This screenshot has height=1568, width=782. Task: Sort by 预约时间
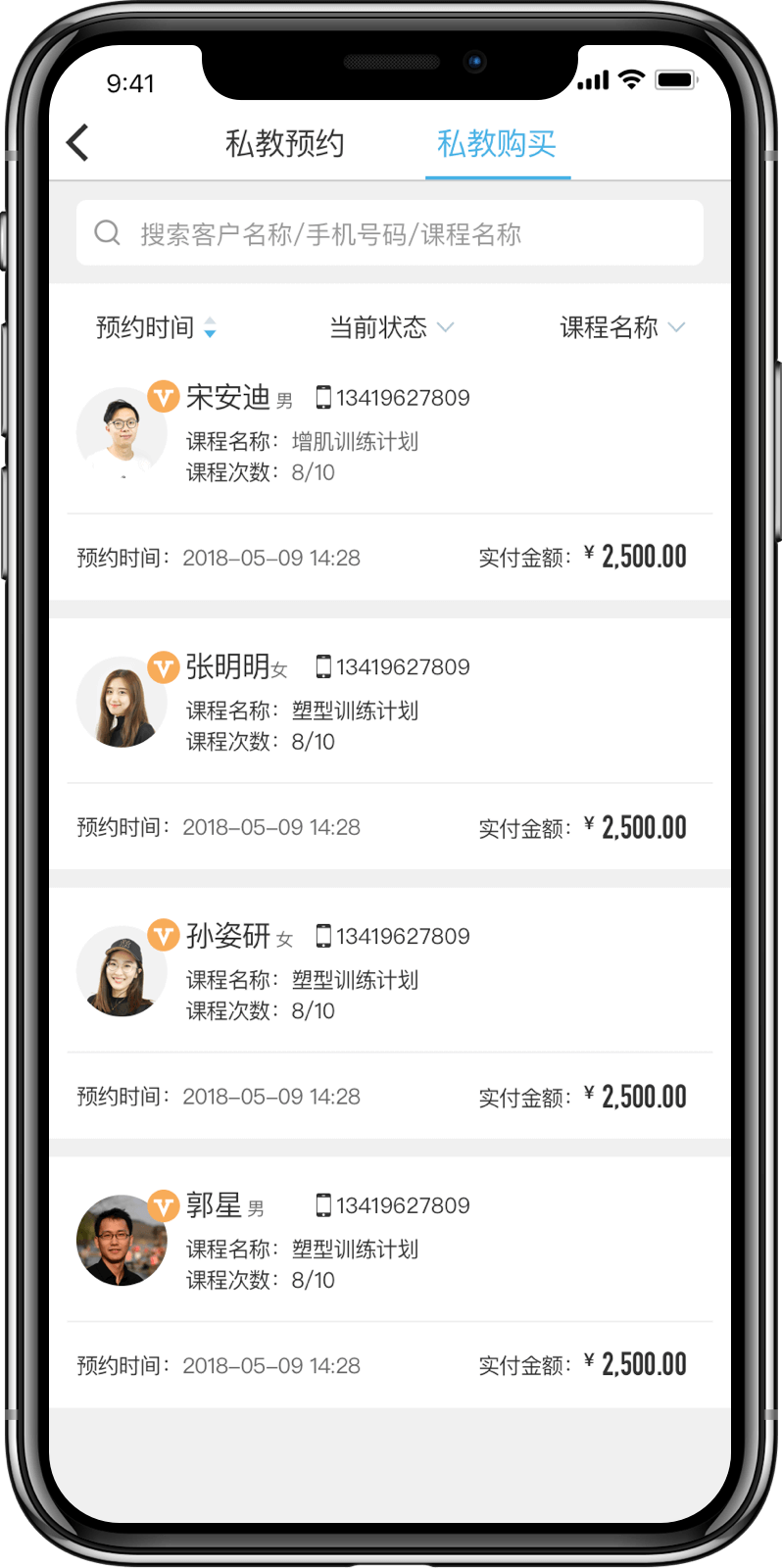tap(155, 327)
